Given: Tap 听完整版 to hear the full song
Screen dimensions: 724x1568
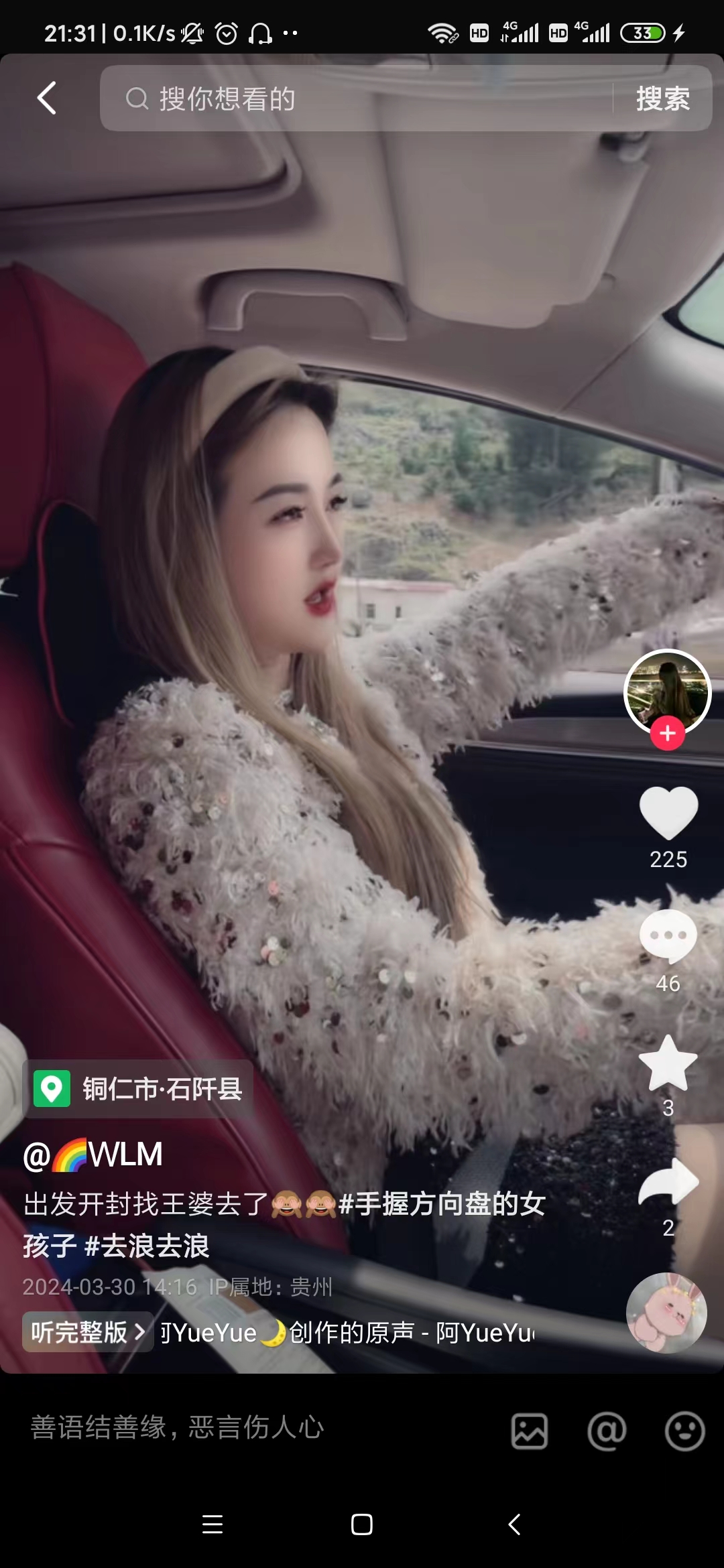Looking at the screenshot, I should [87, 1332].
